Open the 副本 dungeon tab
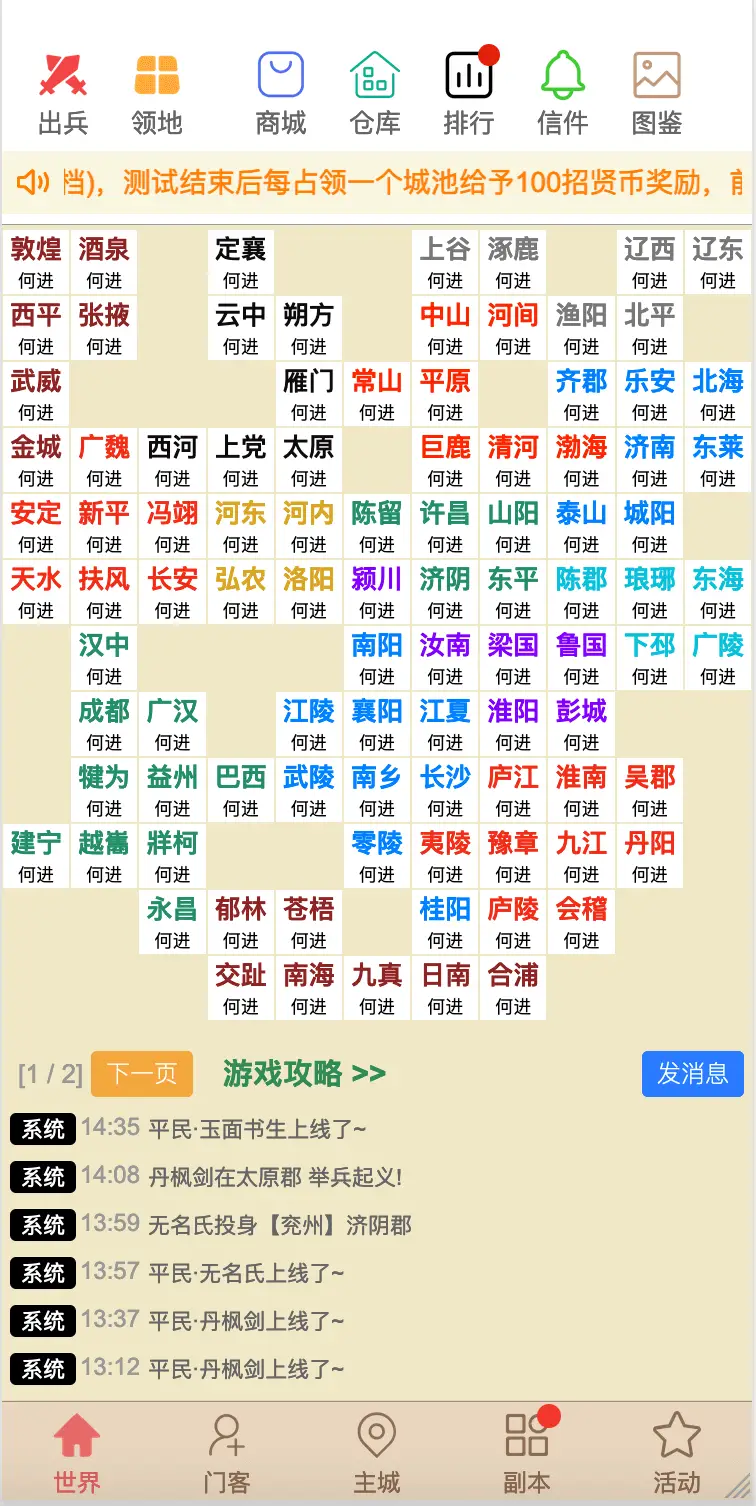Viewport: 756px width, 1506px height. point(527,1454)
